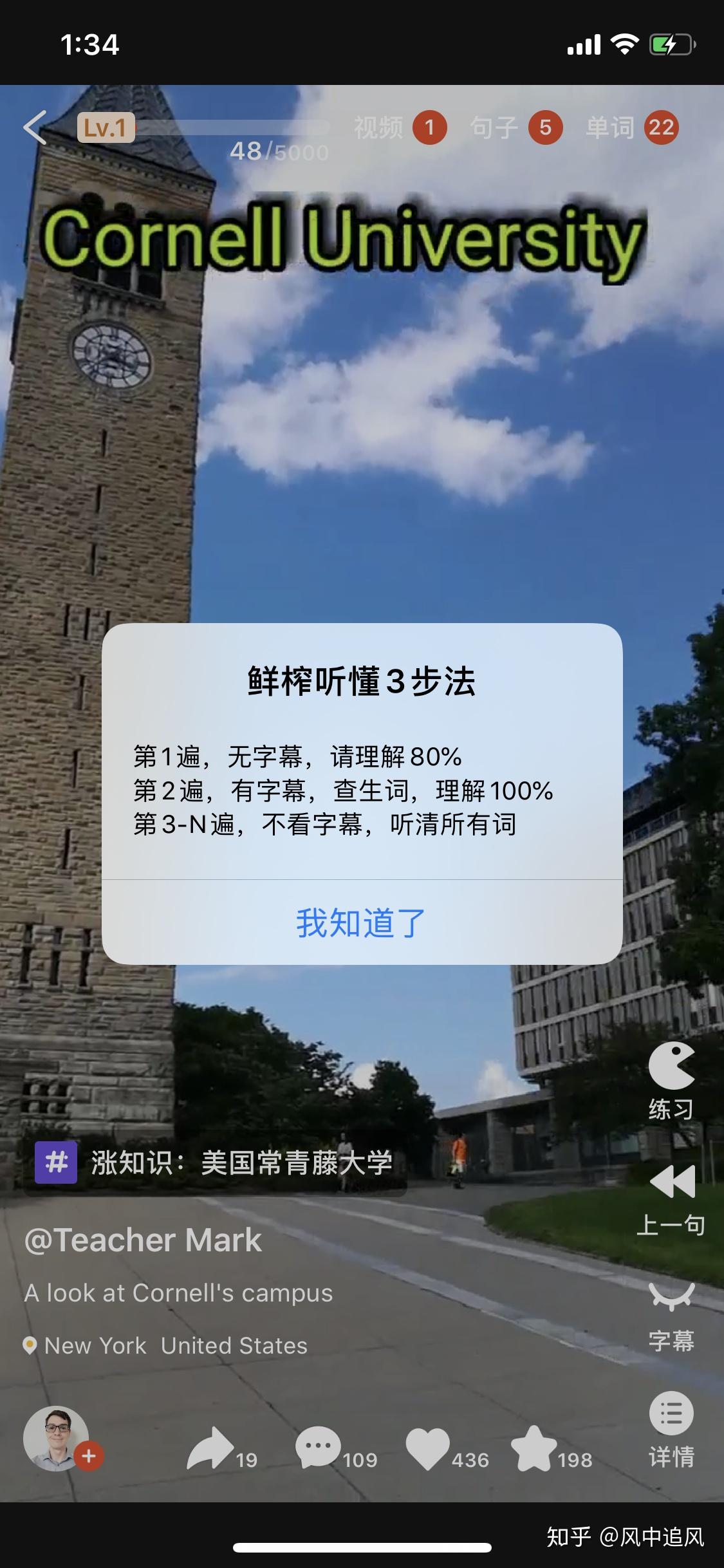The height and width of the screenshot is (1568, 724).
Task: Open the 单词 words list
Action: (631, 127)
